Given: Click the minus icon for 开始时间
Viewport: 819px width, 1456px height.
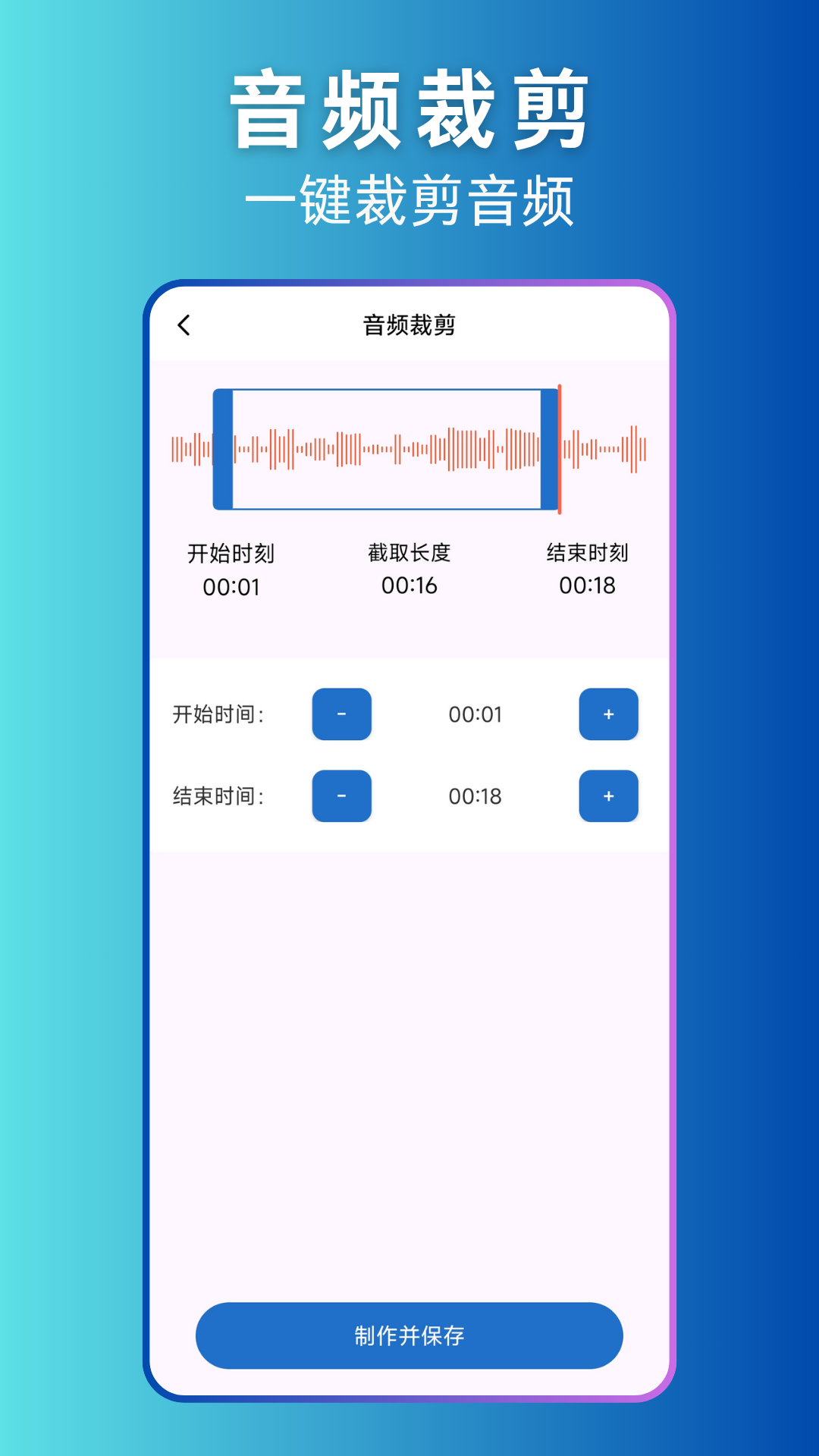Looking at the screenshot, I should [341, 714].
